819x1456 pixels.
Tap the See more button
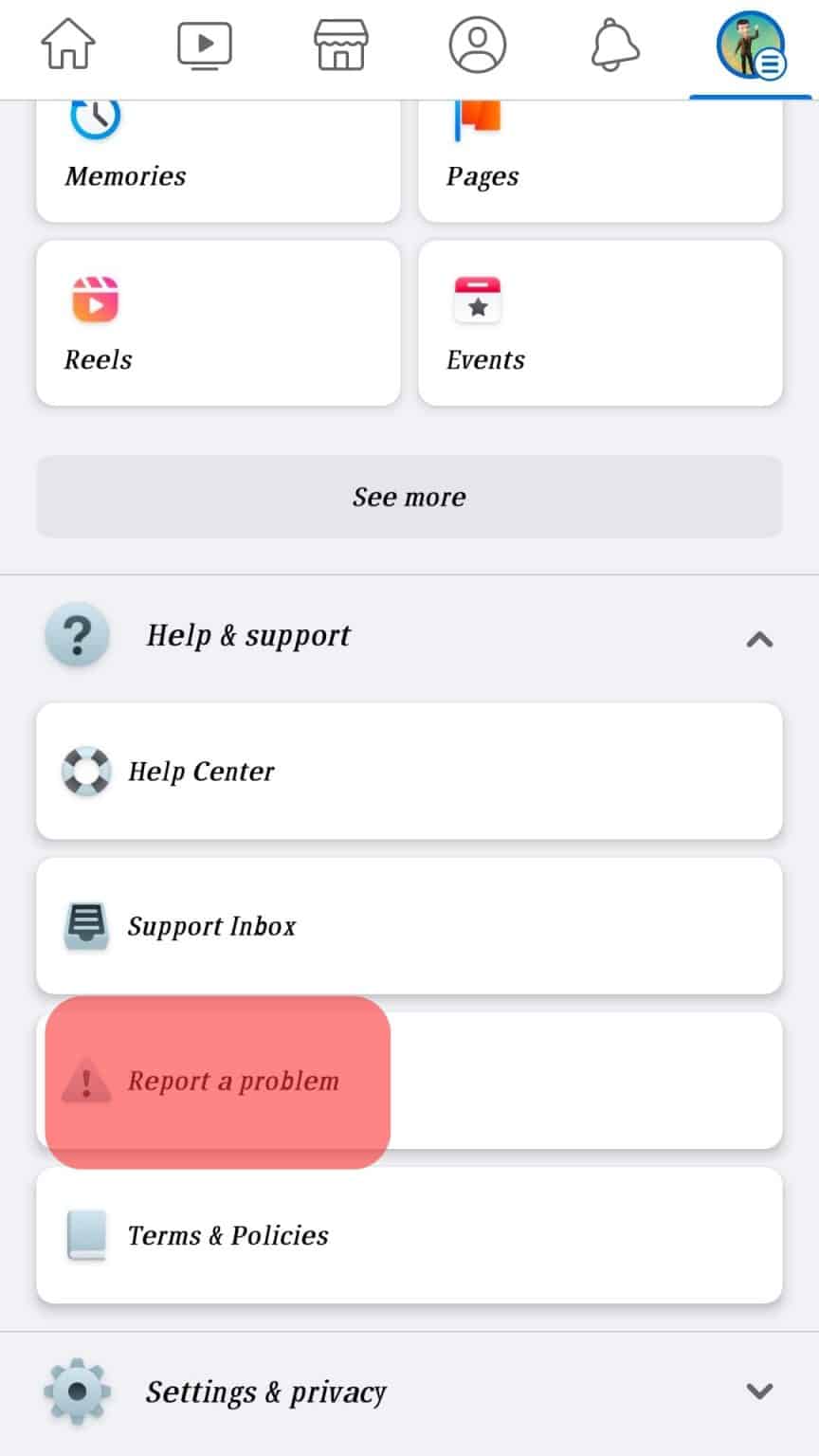pos(409,496)
